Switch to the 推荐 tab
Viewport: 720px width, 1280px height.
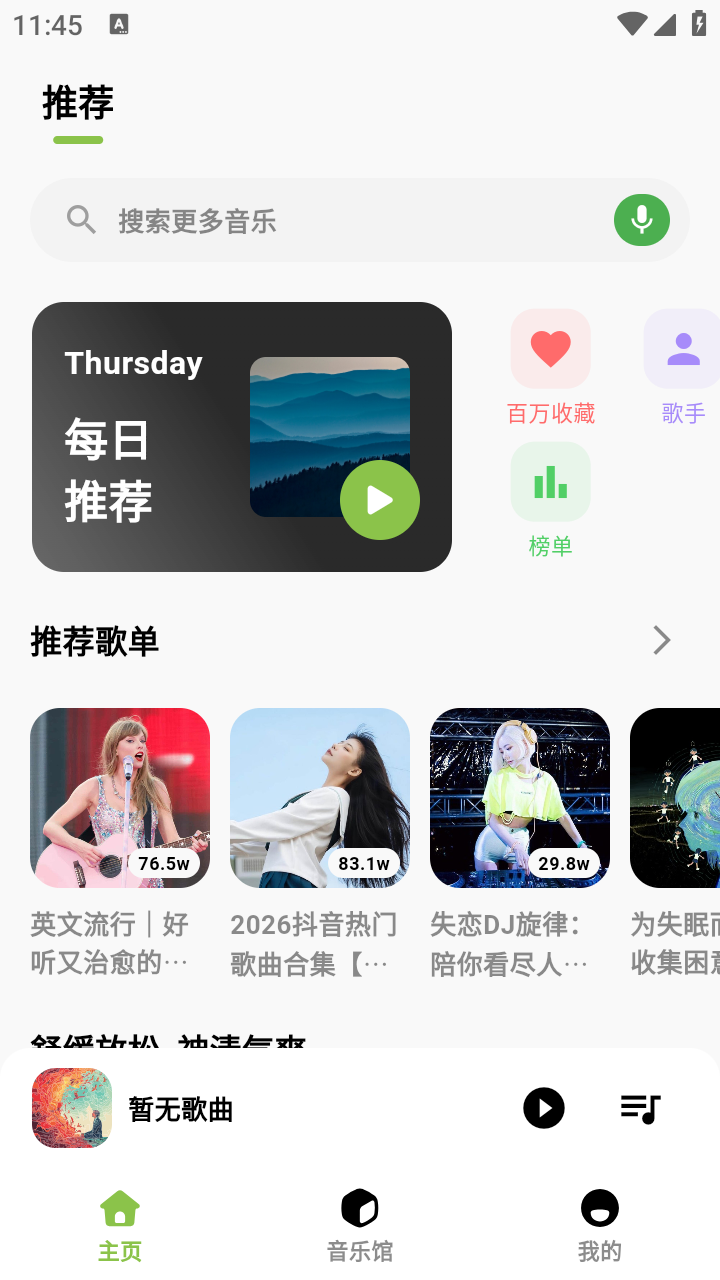click(x=78, y=102)
